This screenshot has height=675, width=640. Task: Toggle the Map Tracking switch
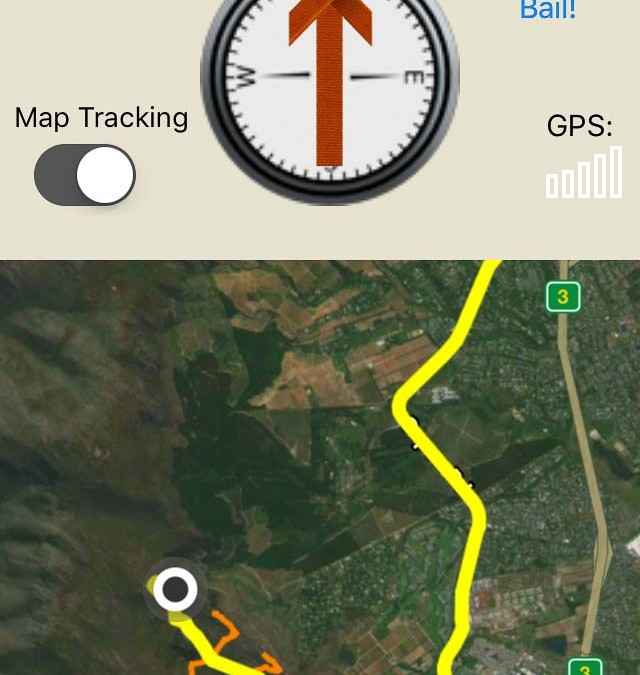[x=85, y=175]
